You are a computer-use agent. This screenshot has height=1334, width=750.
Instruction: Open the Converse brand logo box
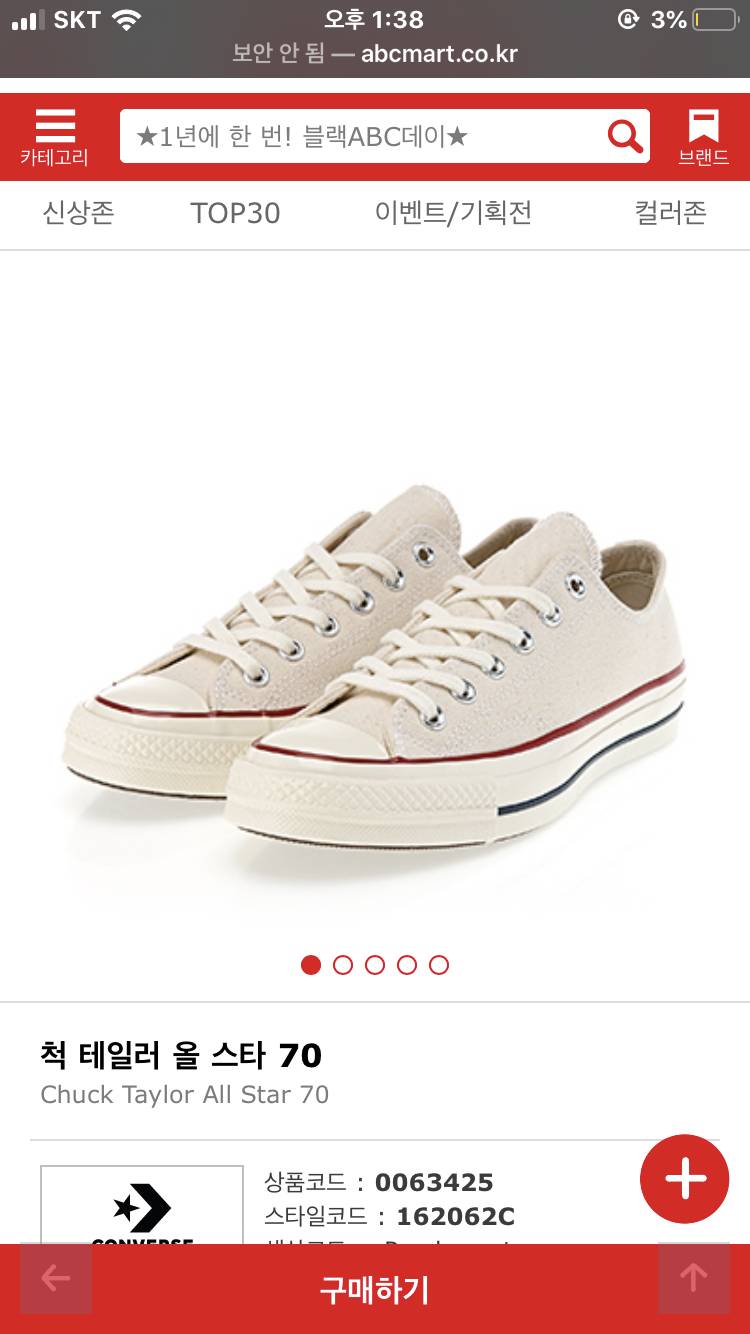(x=142, y=1205)
